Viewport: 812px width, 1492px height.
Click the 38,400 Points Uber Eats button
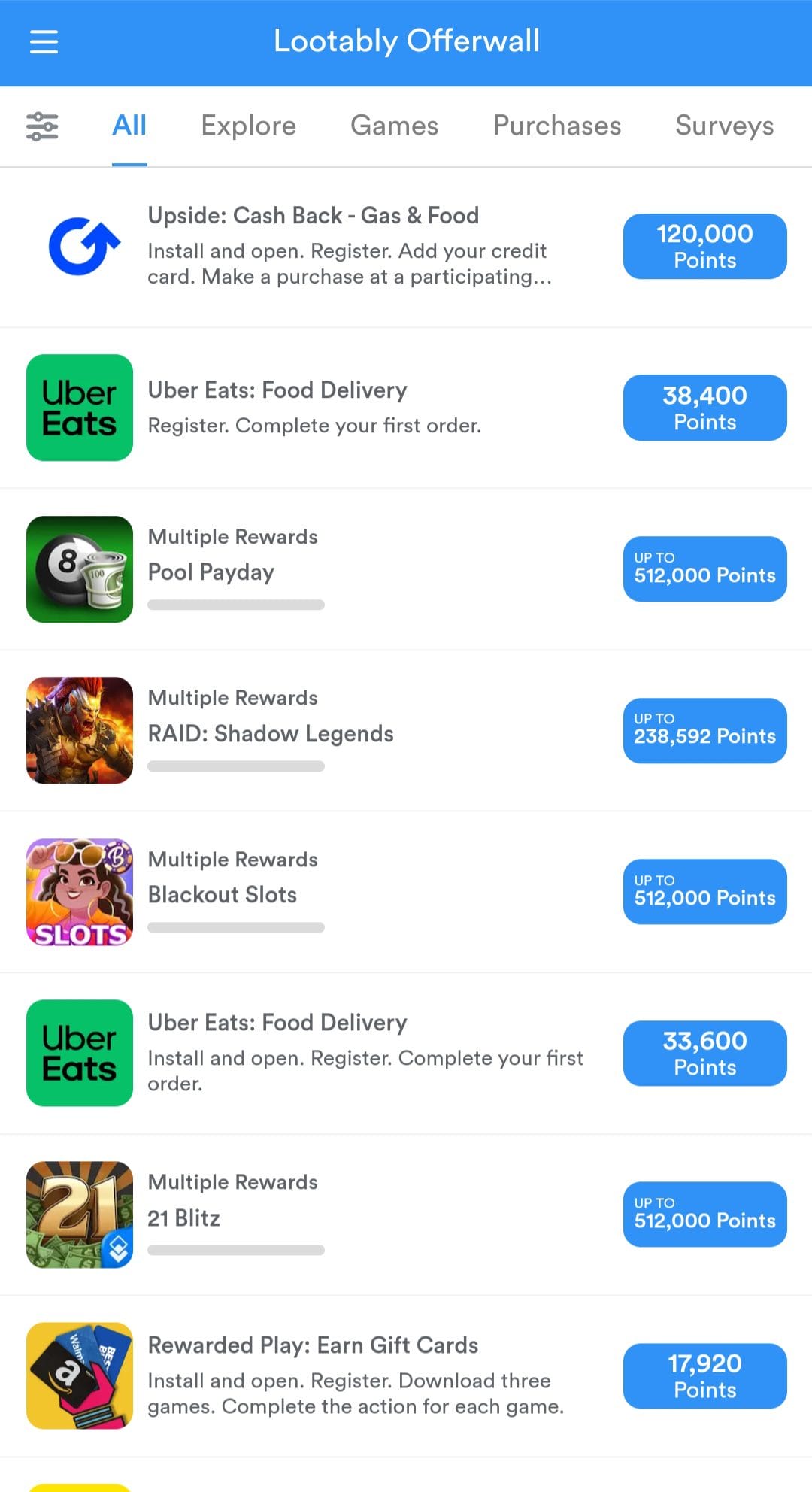pos(704,408)
